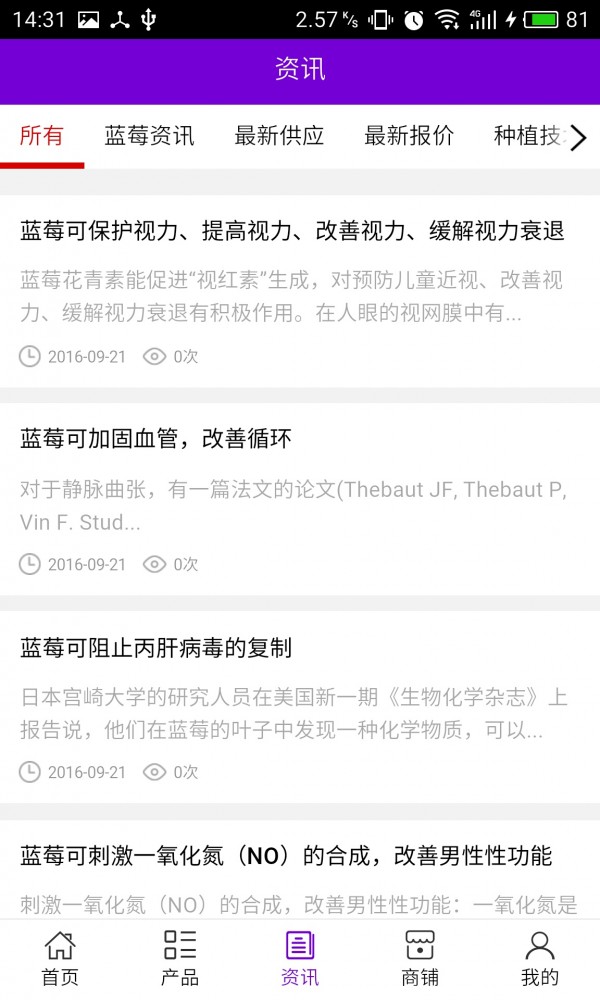
Task: Tap the 资讯 bottom navigation tab
Action: tap(300, 958)
